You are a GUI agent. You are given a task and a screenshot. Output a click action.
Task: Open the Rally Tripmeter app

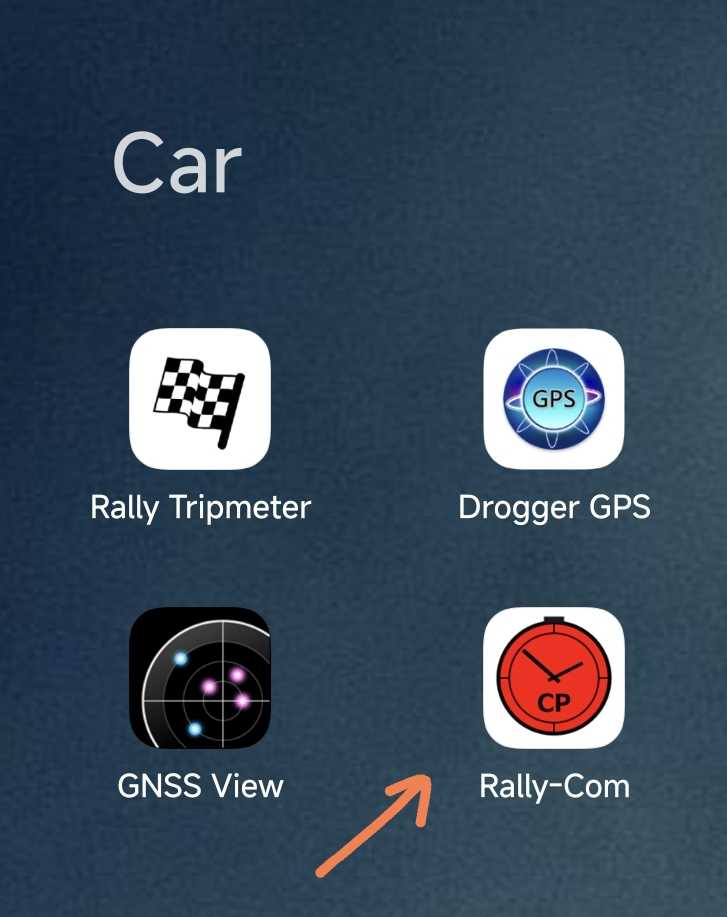pos(200,399)
